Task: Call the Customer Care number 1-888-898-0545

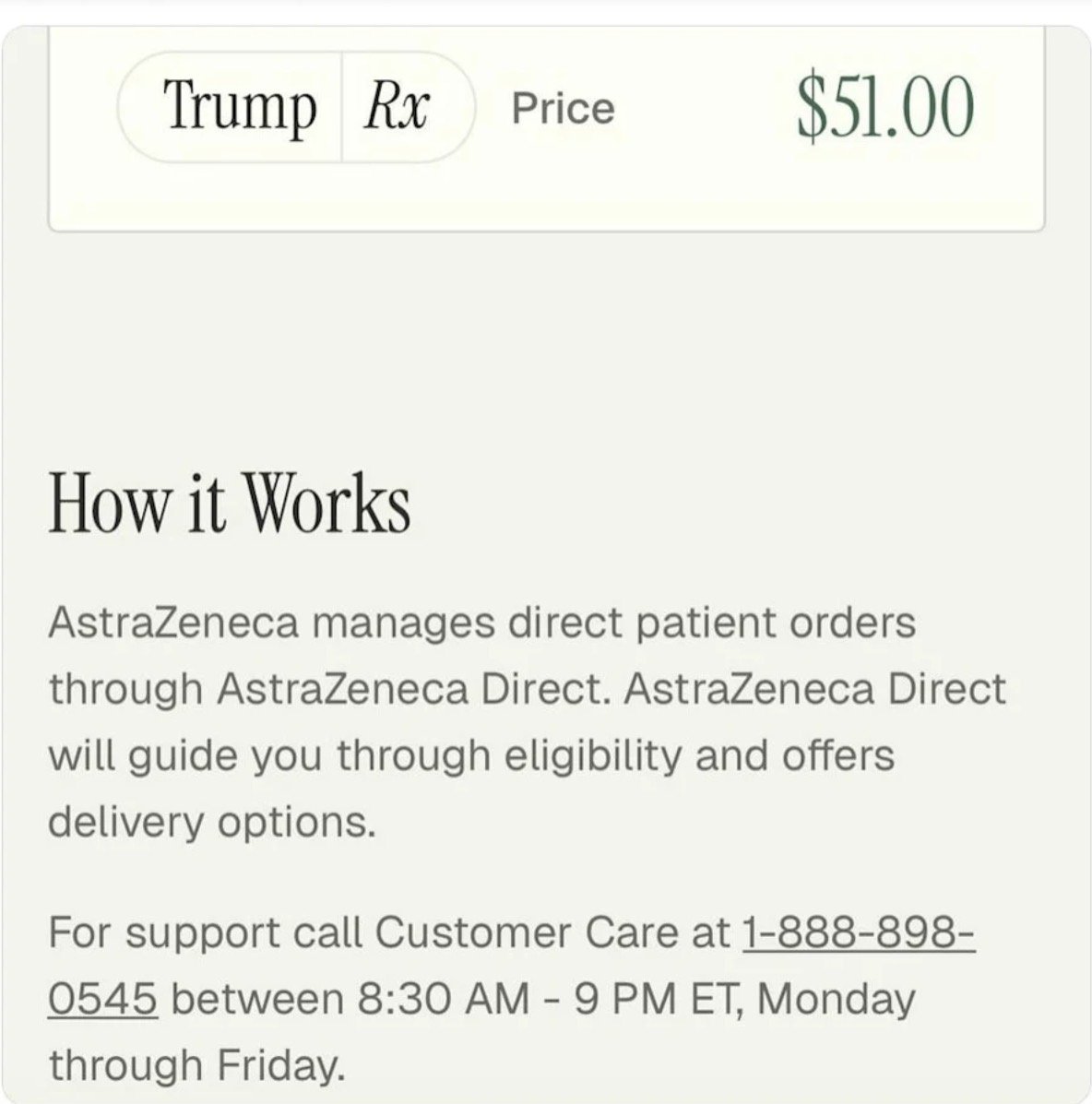Action: click(x=858, y=933)
